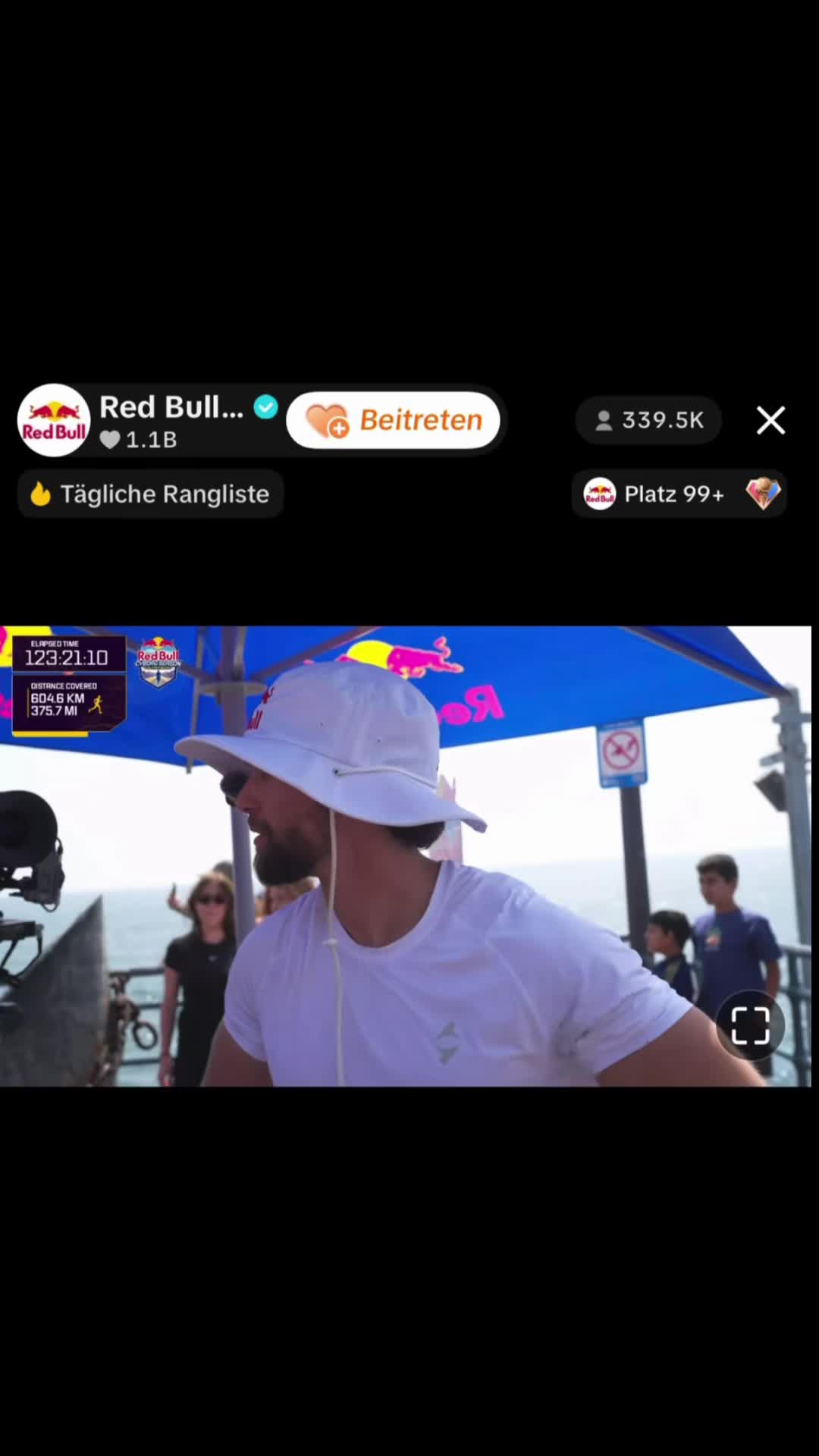Tap Beitreten to join the fan club
819x1456 pixels.
(x=393, y=420)
